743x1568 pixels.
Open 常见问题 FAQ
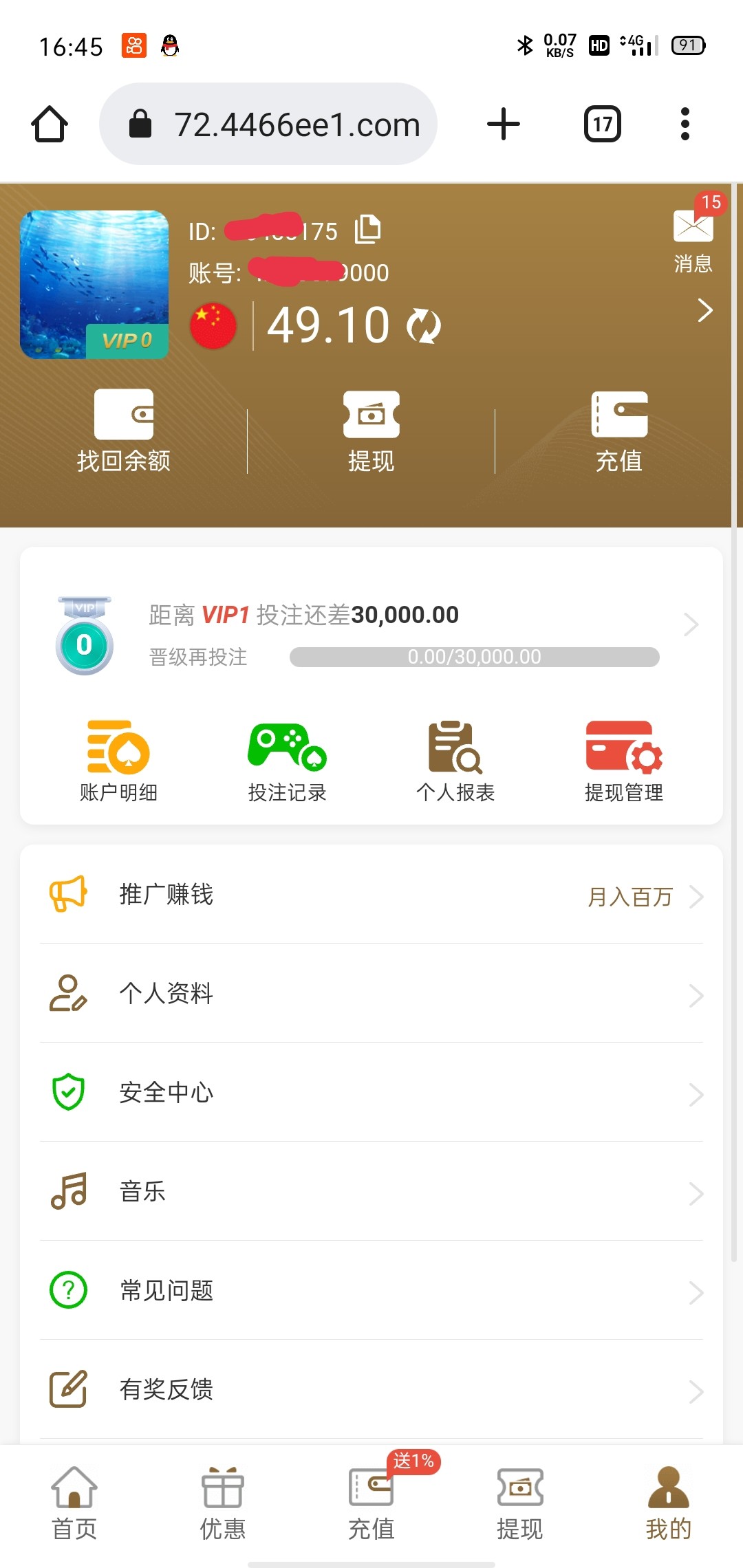(x=371, y=1291)
